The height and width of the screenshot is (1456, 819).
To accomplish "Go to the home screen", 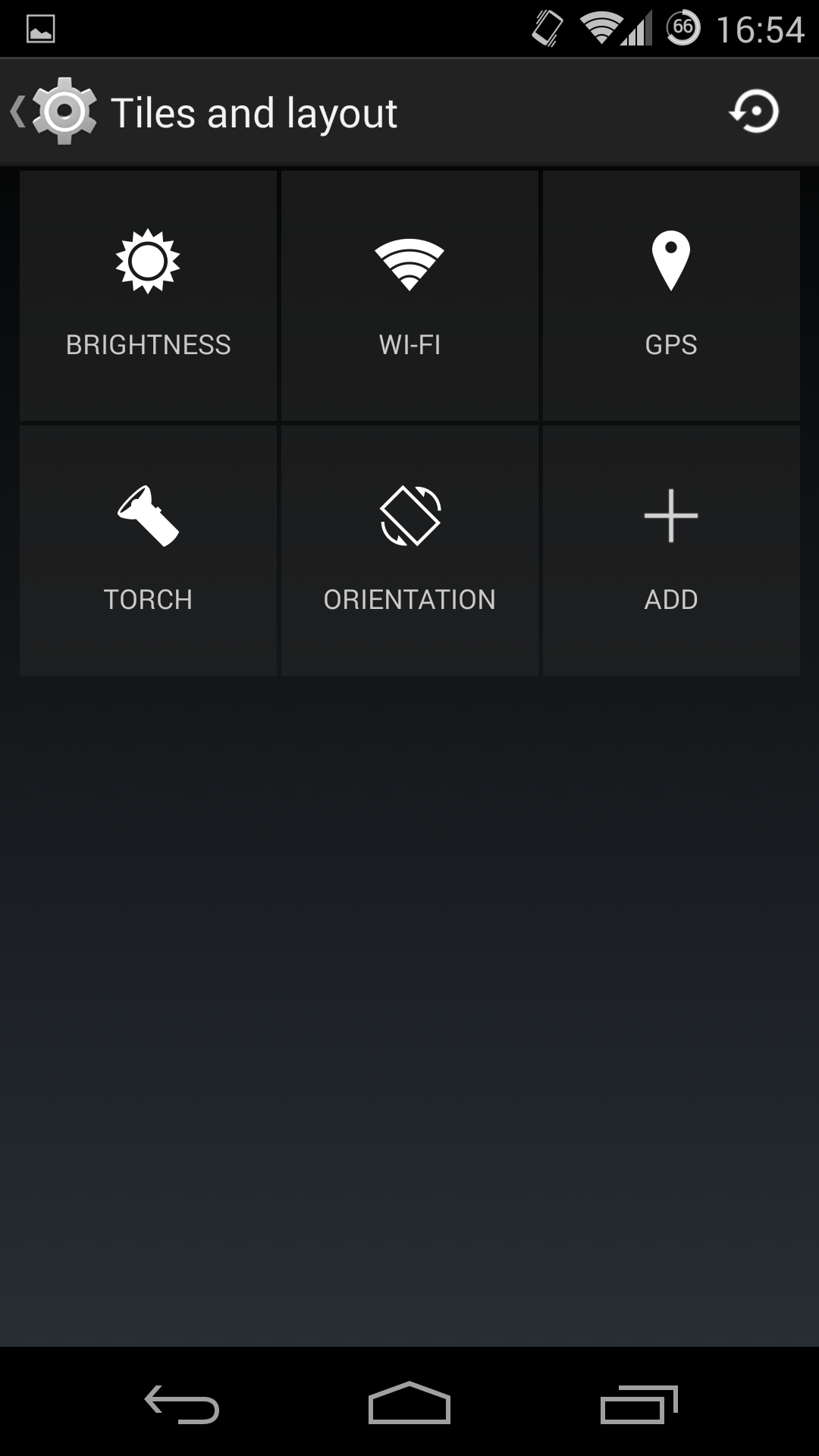I will coord(409,1403).
